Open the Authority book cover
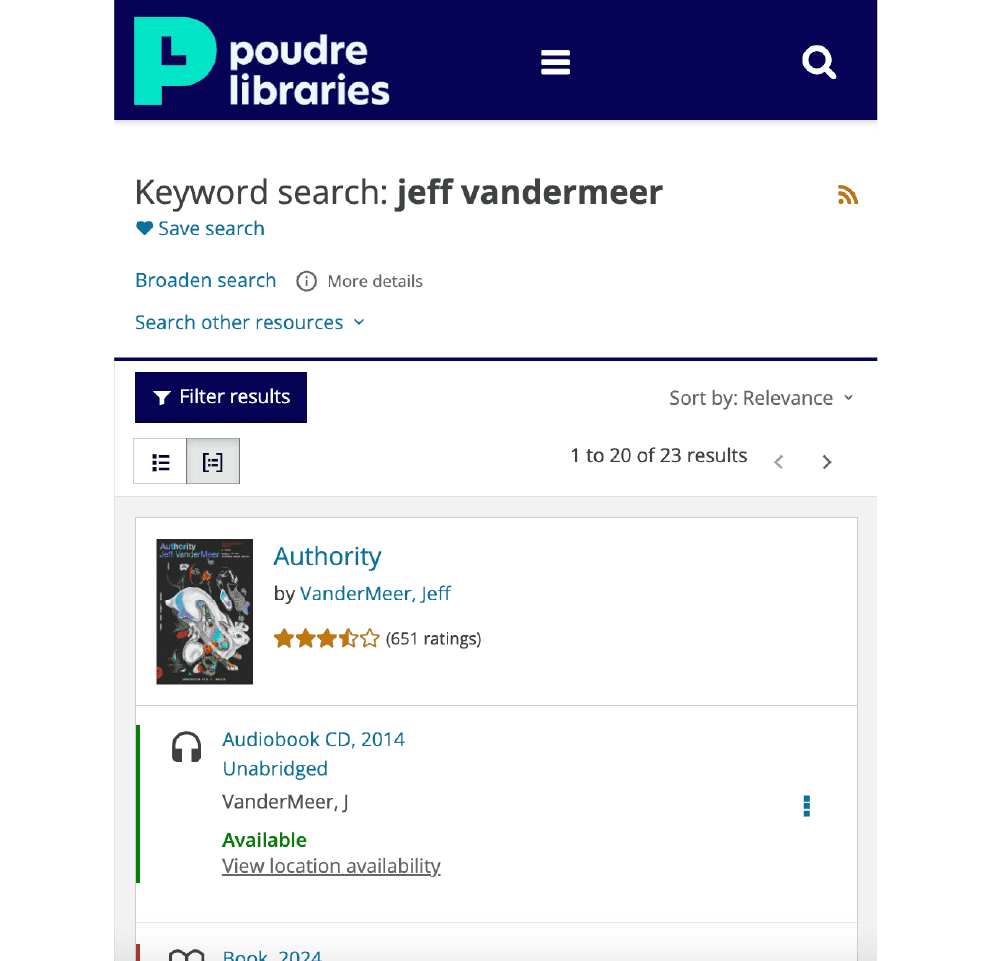The image size is (991, 961). pyautogui.click(x=204, y=611)
